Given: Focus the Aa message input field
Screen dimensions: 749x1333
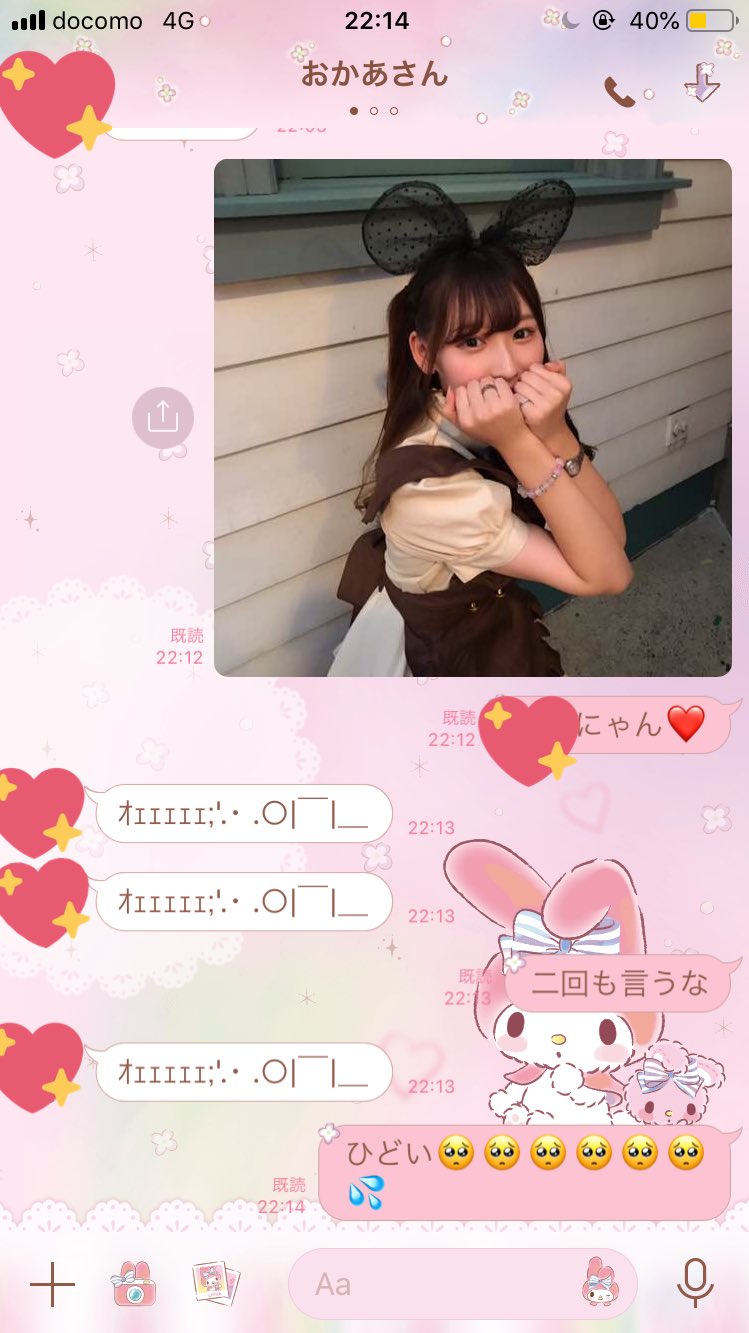Looking at the screenshot, I should point(430,1284).
